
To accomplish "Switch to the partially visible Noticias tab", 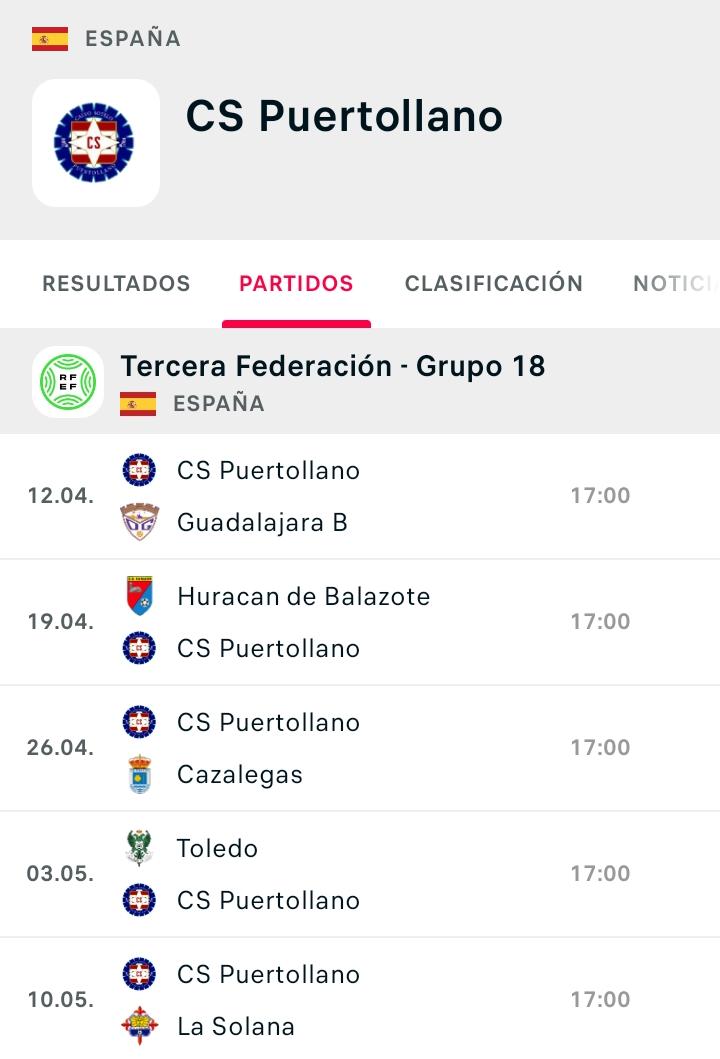I will 675,283.
